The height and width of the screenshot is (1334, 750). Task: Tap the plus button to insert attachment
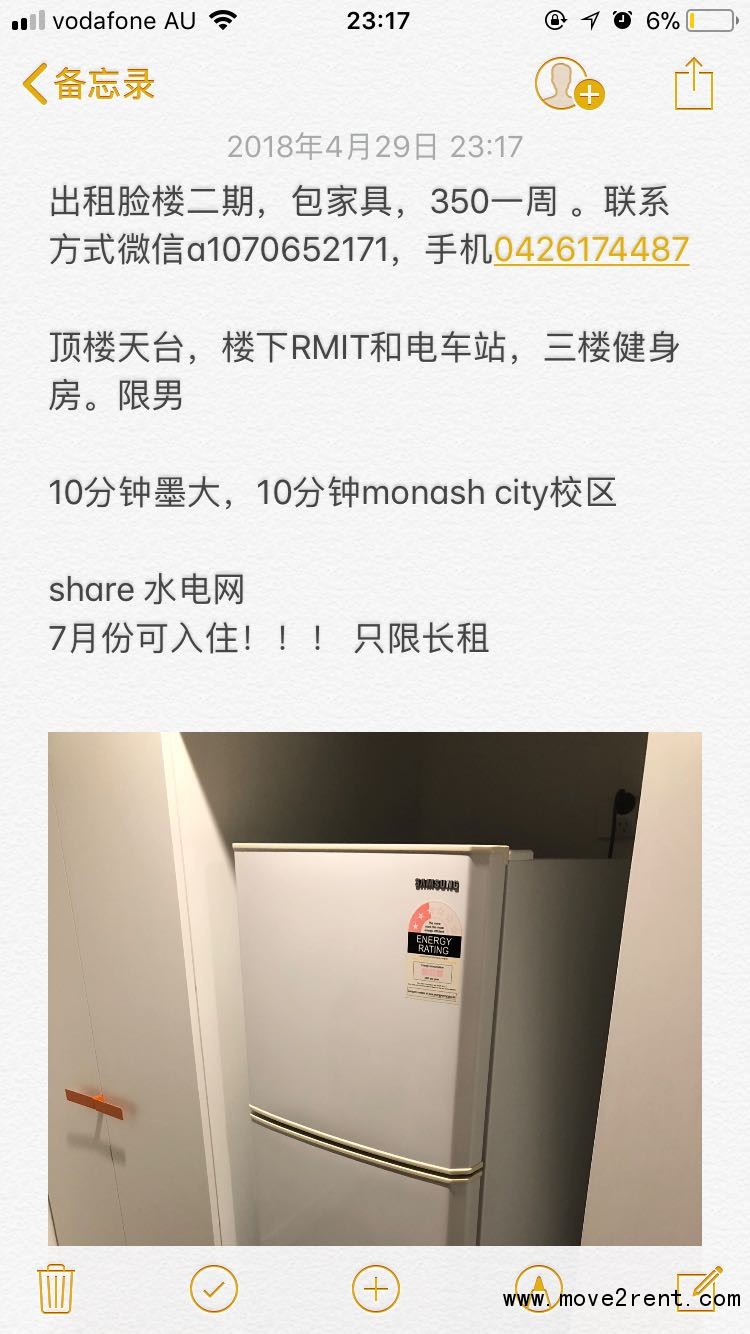point(375,1289)
